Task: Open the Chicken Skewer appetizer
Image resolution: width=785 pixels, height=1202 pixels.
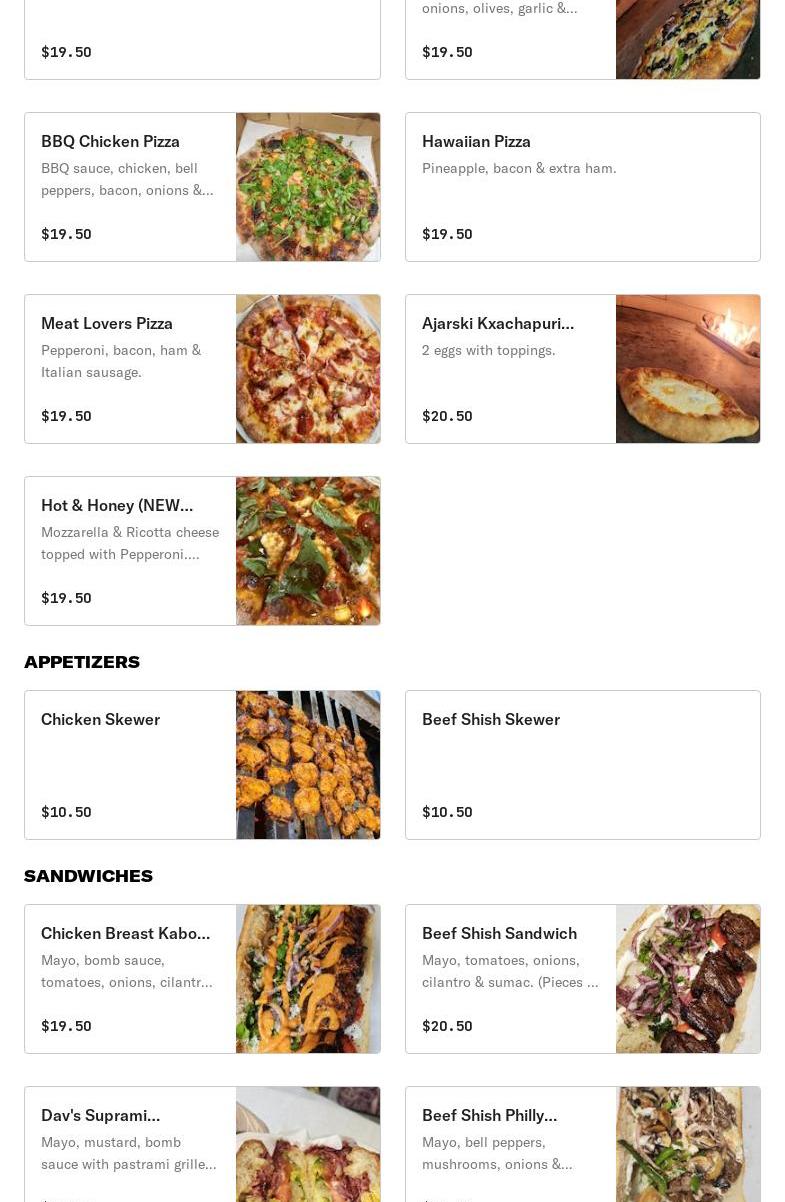Action: point(202,765)
